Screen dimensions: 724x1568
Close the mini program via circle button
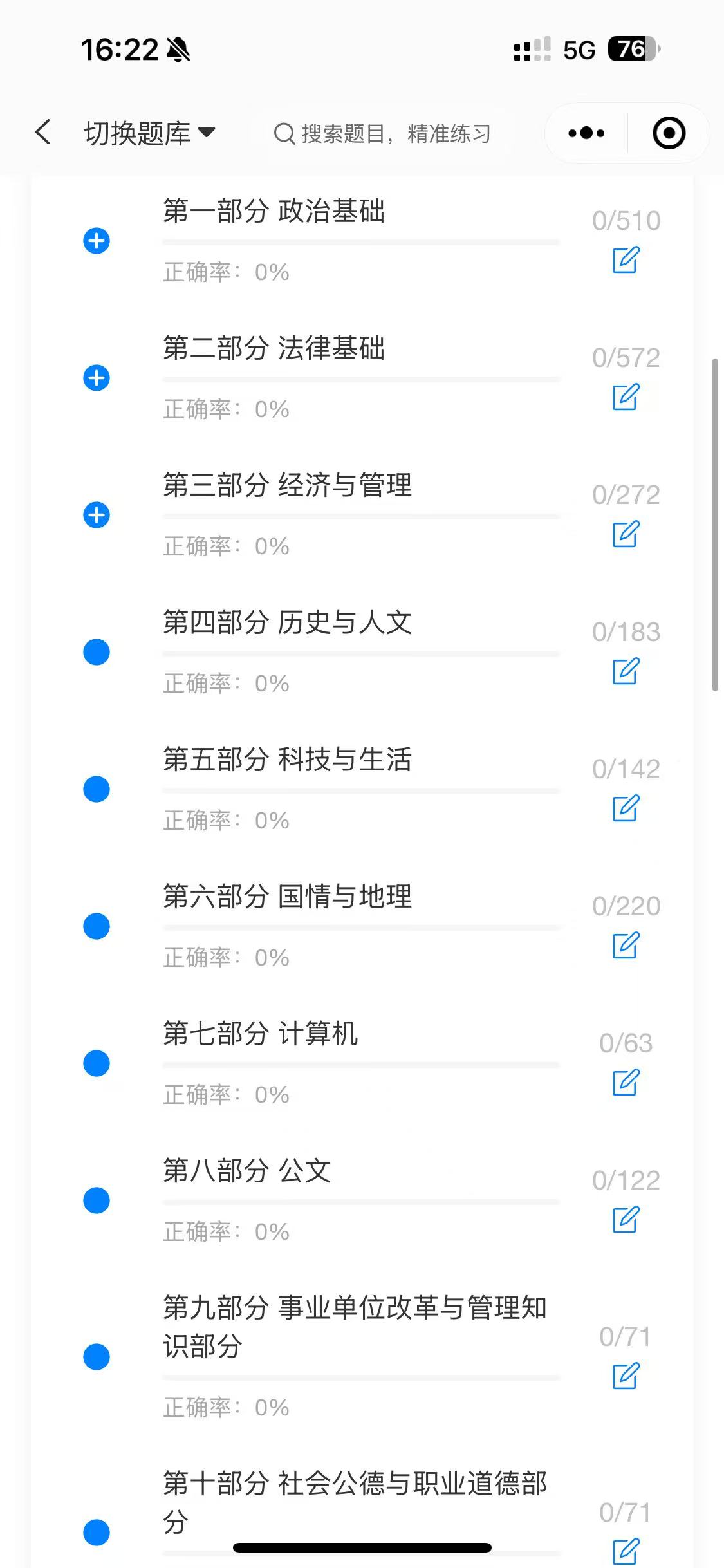click(x=669, y=133)
